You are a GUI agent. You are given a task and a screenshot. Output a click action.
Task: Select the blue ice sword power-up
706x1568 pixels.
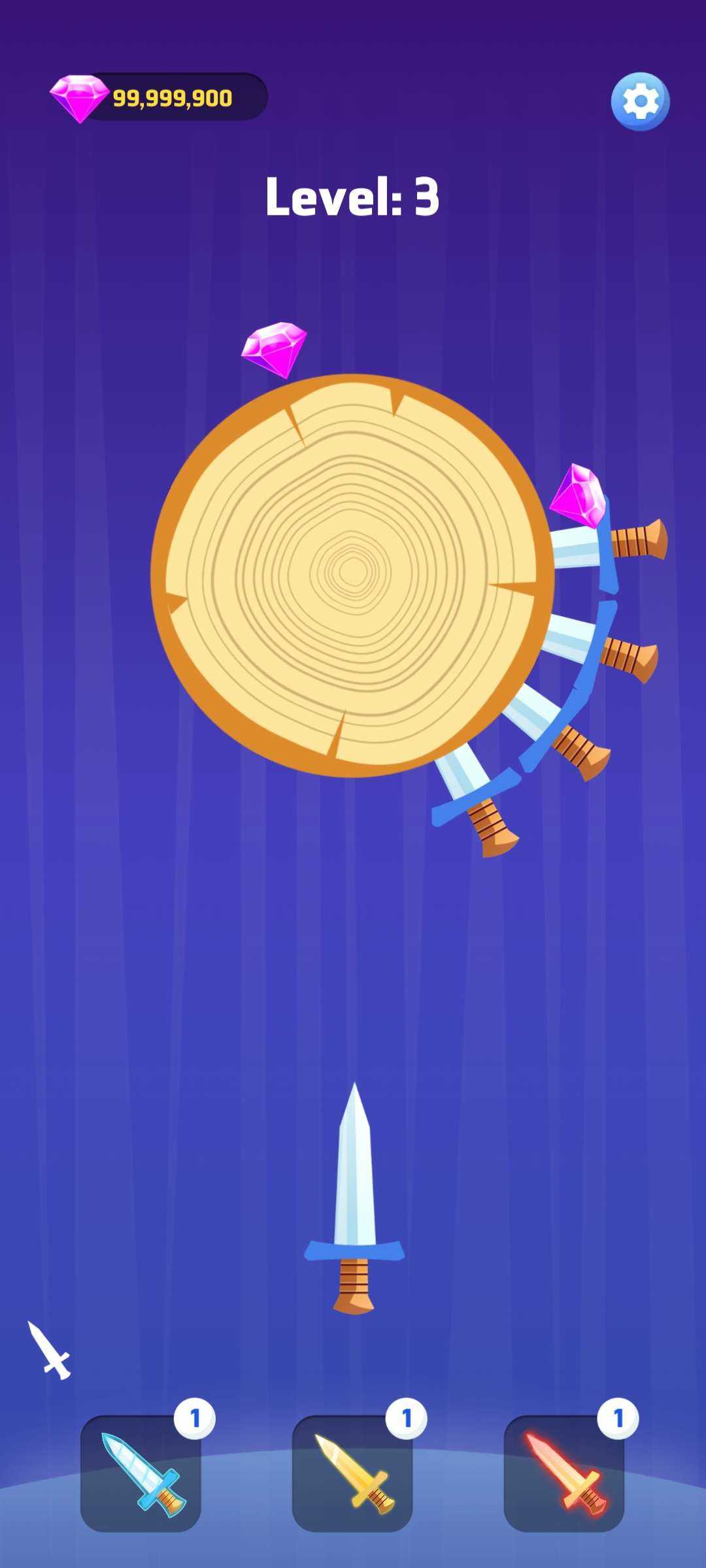(x=141, y=1473)
